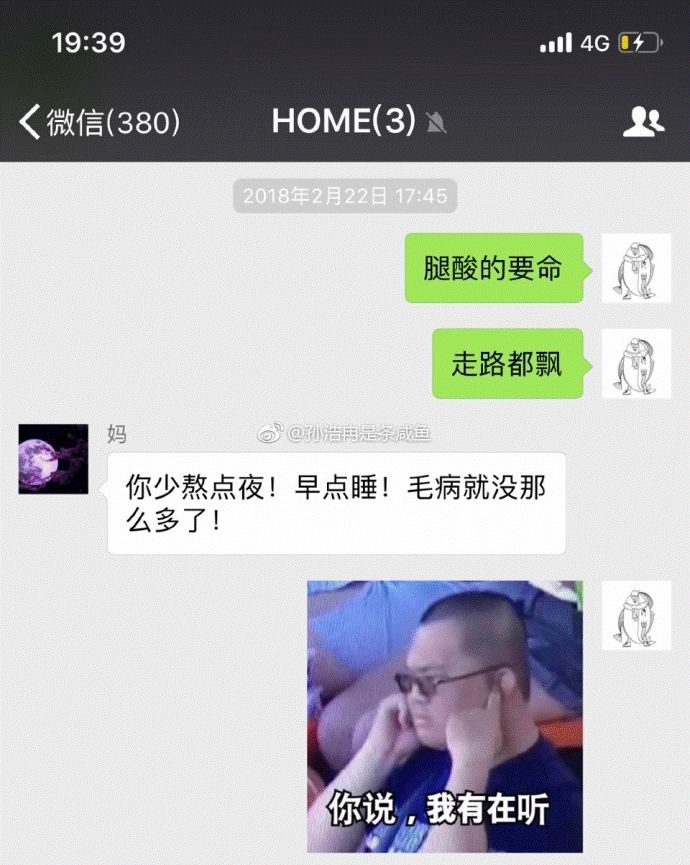
Task: Go back to the 微信 chat list
Action: (98, 122)
